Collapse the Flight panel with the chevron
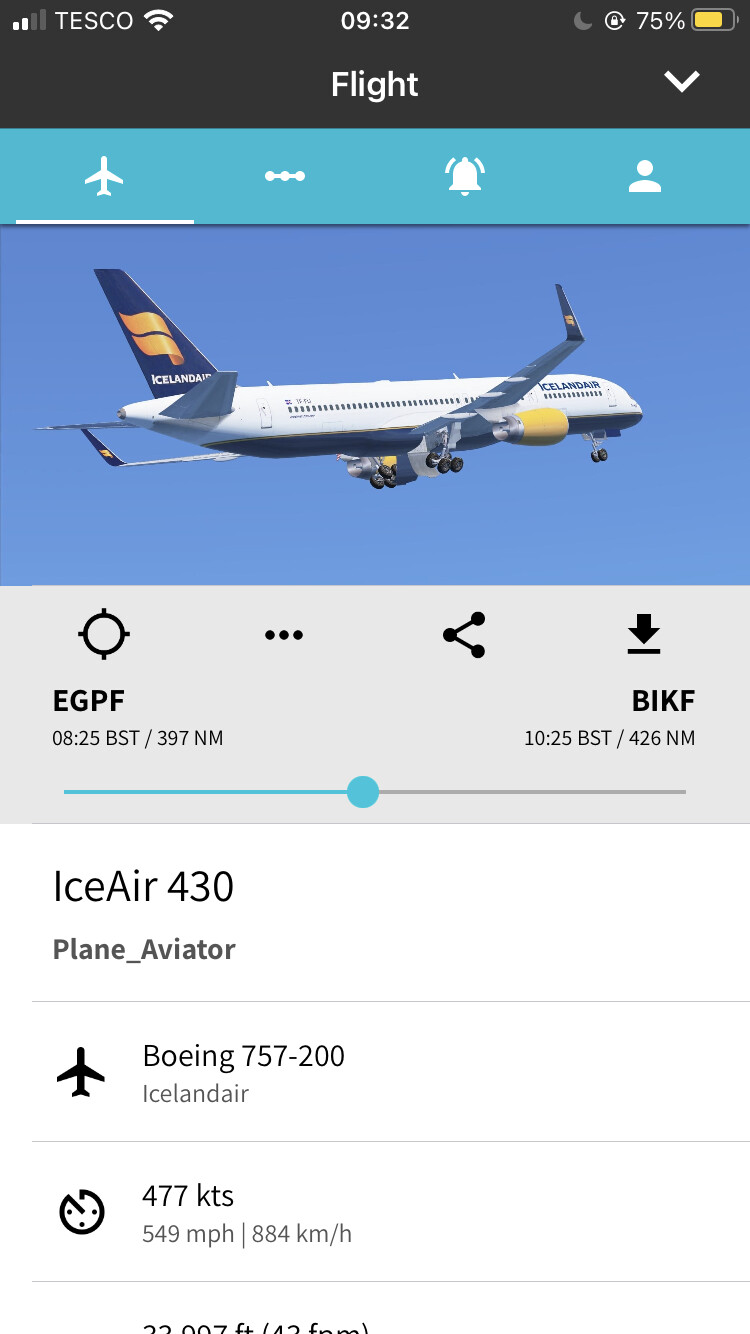This screenshot has width=750, height=1334. tap(681, 82)
